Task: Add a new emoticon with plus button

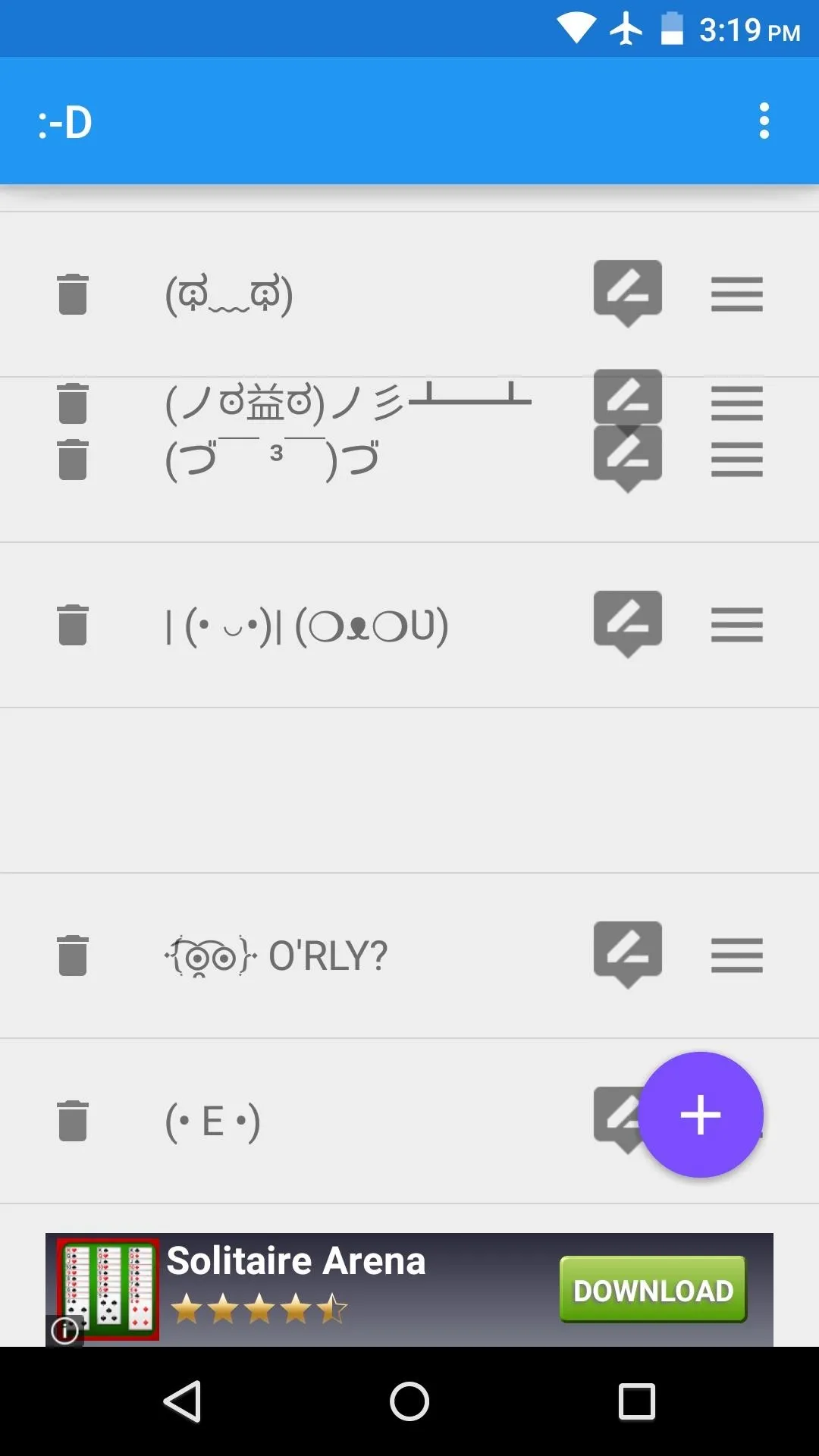Action: tap(701, 1115)
